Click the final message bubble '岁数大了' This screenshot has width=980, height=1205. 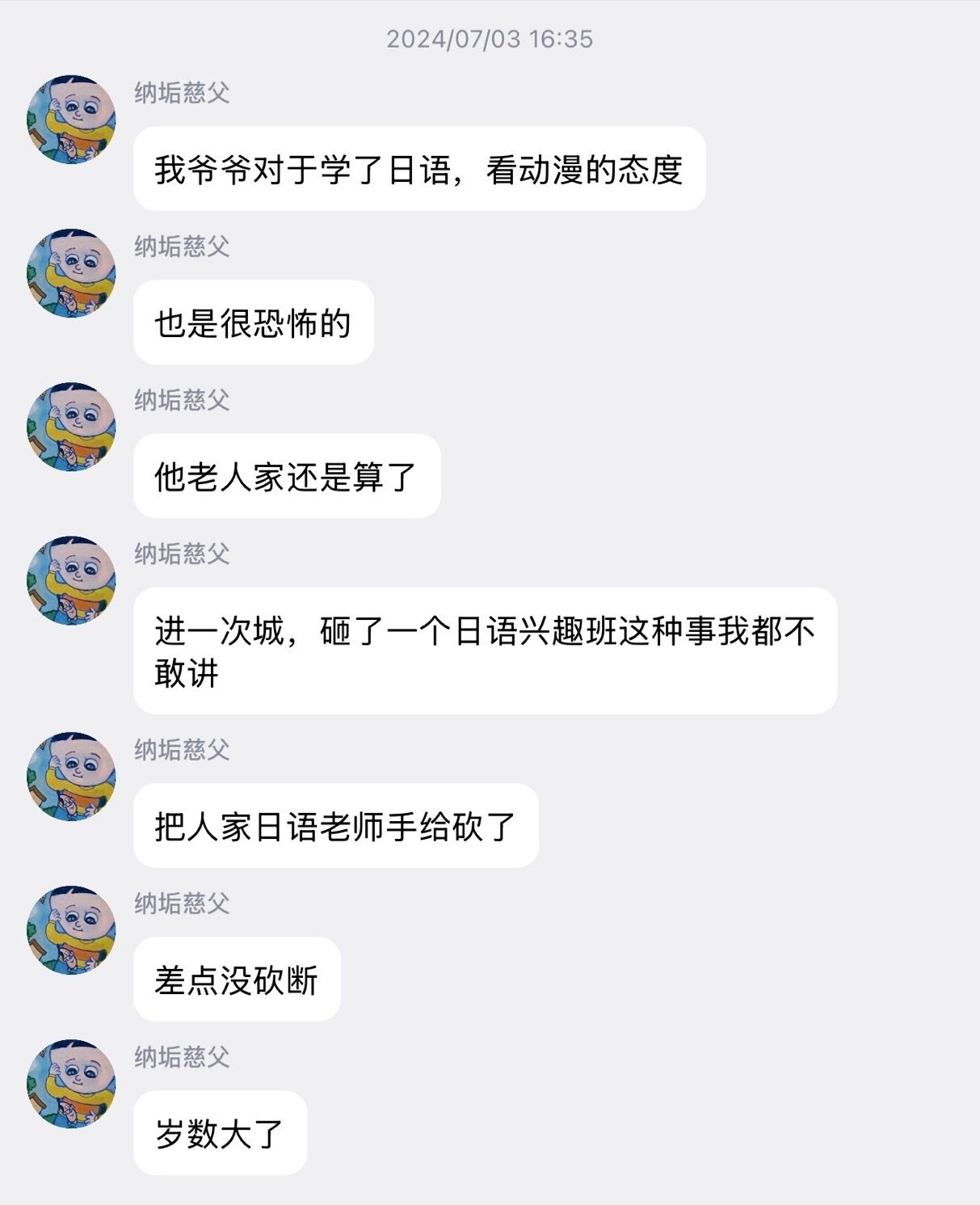(x=218, y=1131)
